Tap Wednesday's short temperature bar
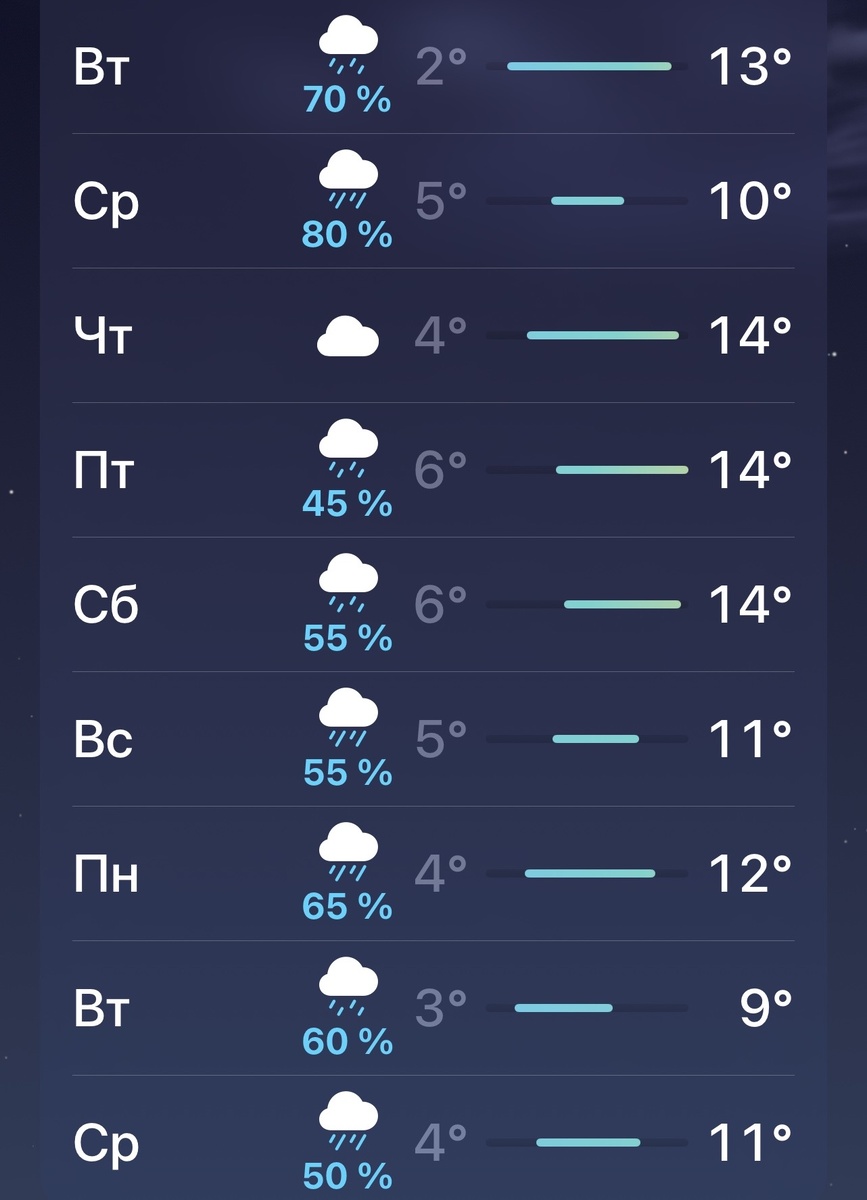 click(x=590, y=200)
